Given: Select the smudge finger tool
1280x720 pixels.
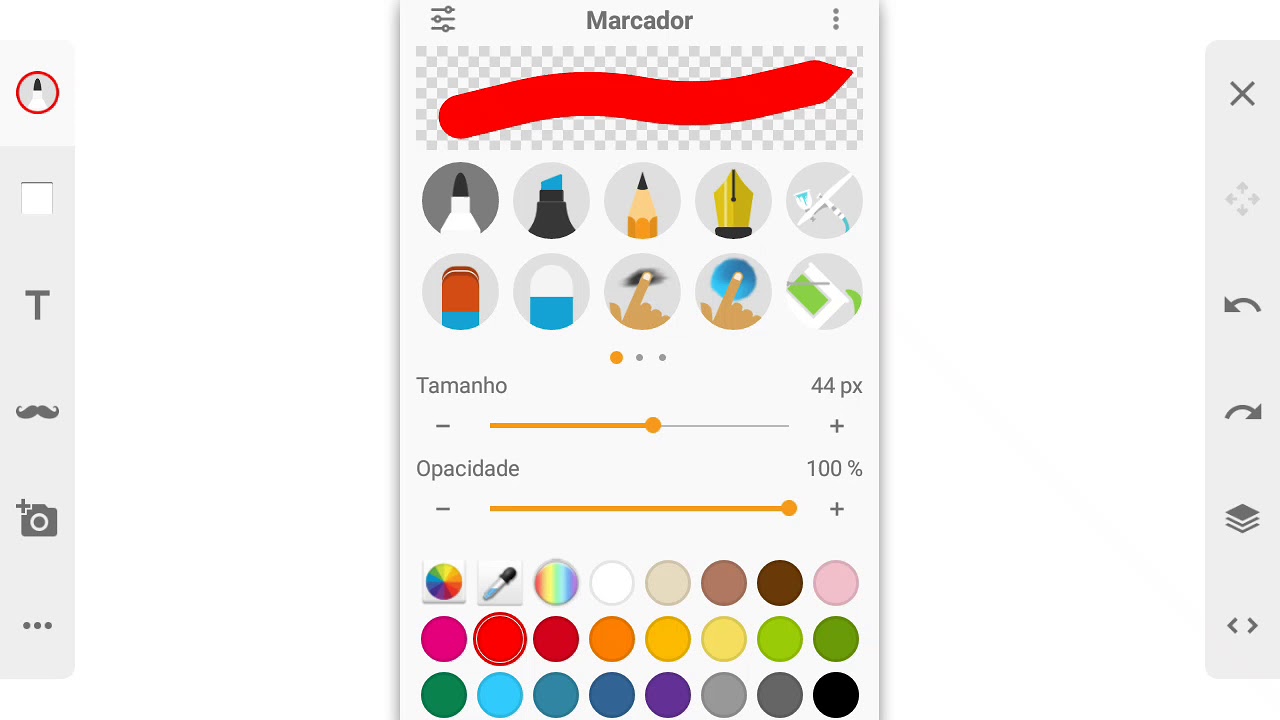Looking at the screenshot, I should [642, 292].
